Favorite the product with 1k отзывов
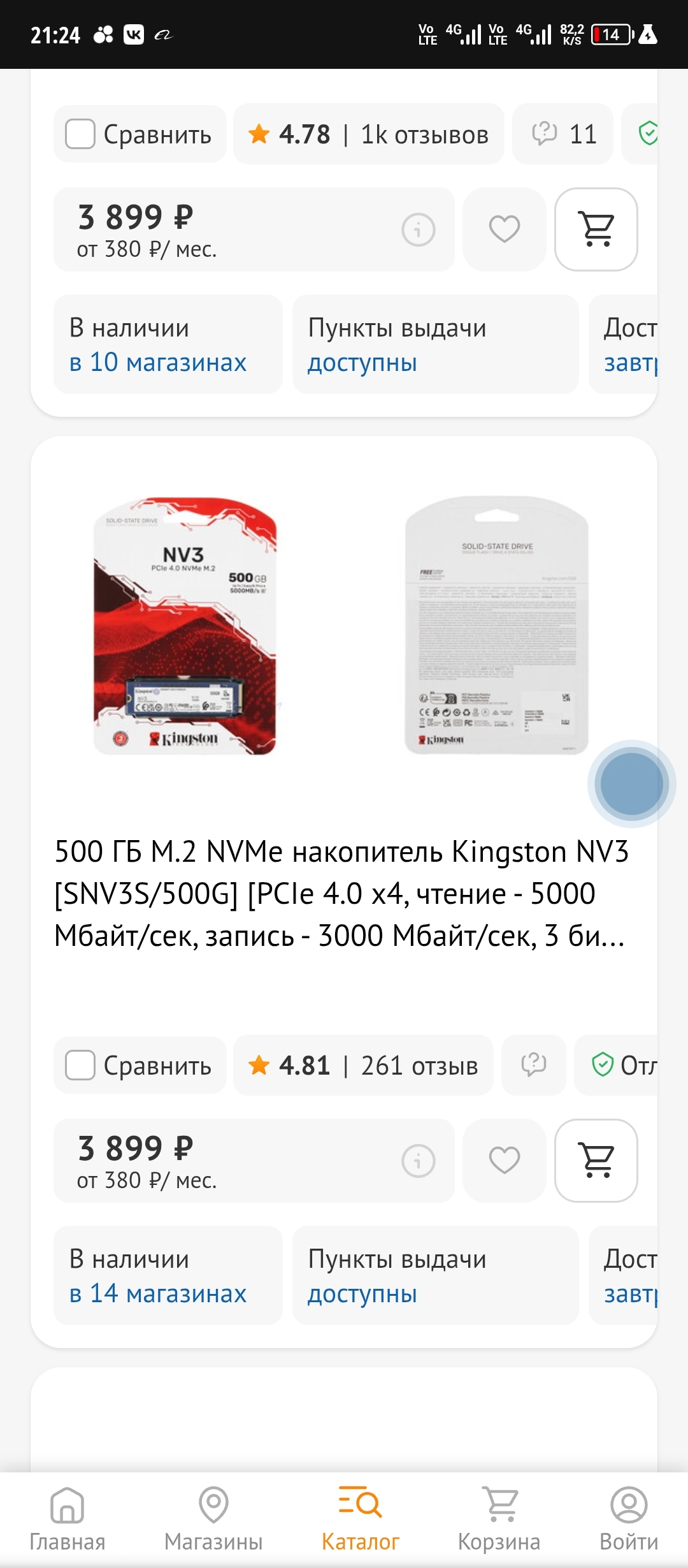Screen dimensions: 688x1568 point(504,229)
